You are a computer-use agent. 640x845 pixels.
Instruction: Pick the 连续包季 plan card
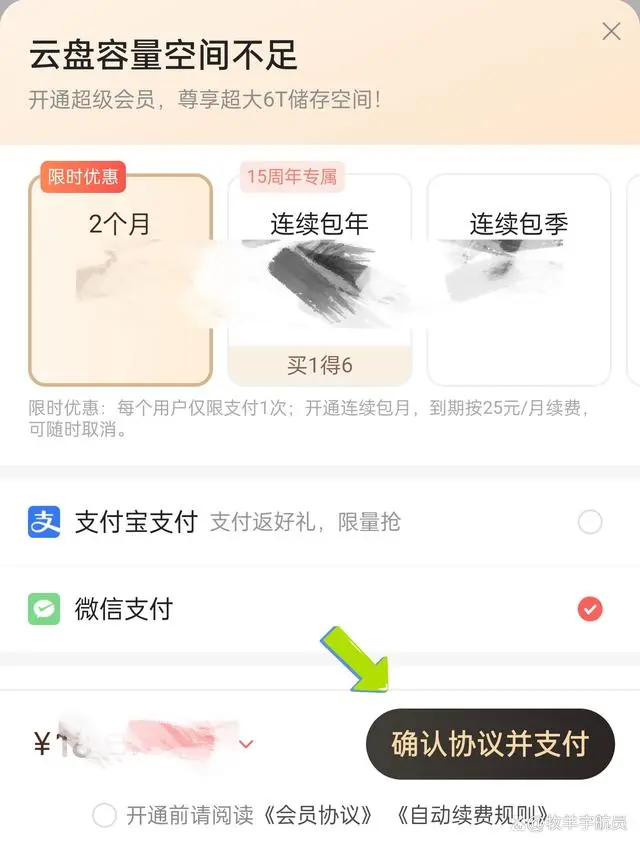pyautogui.click(x=518, y=280)
